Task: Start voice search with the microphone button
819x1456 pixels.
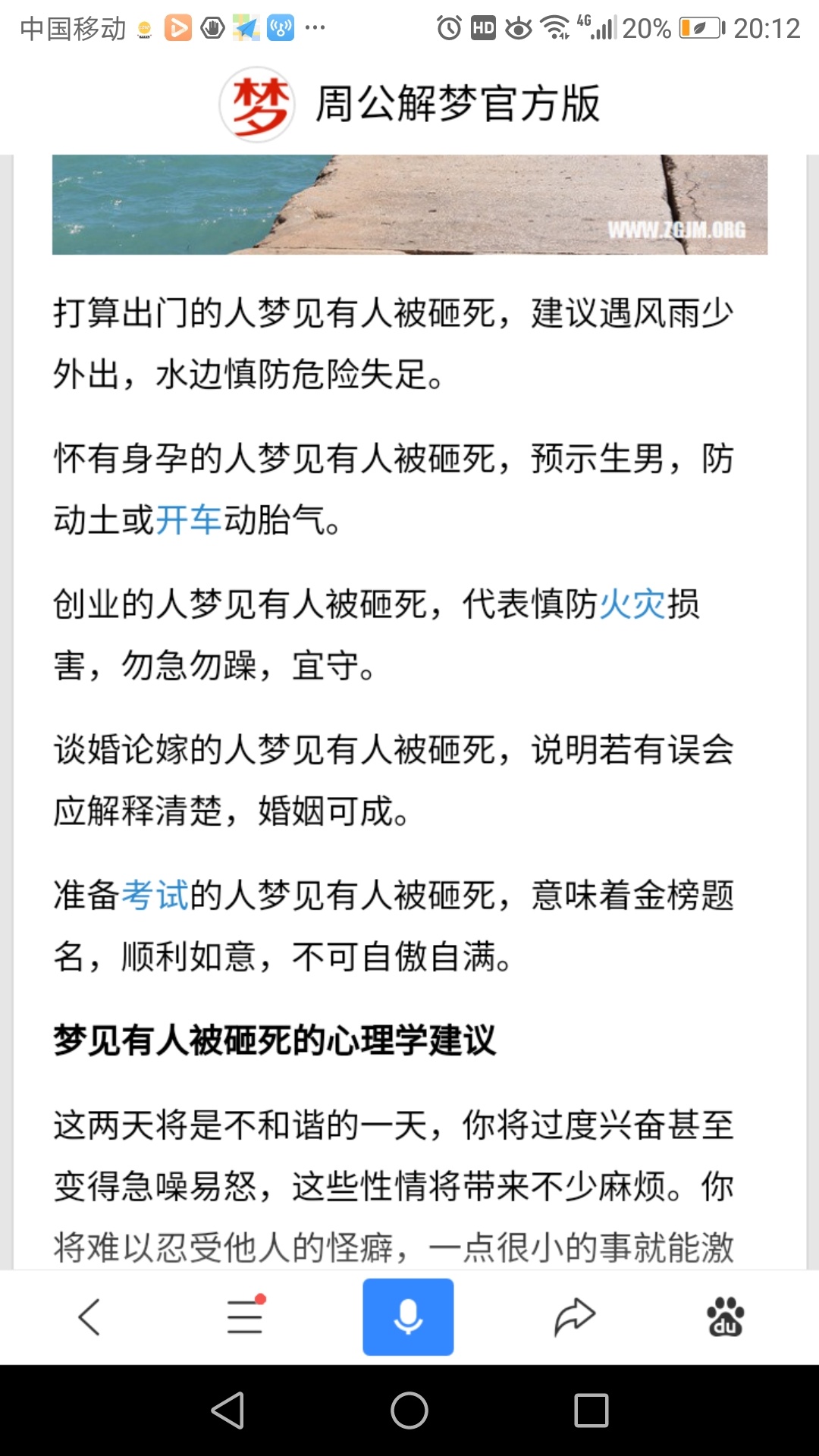Action: tap(408, 1316)
